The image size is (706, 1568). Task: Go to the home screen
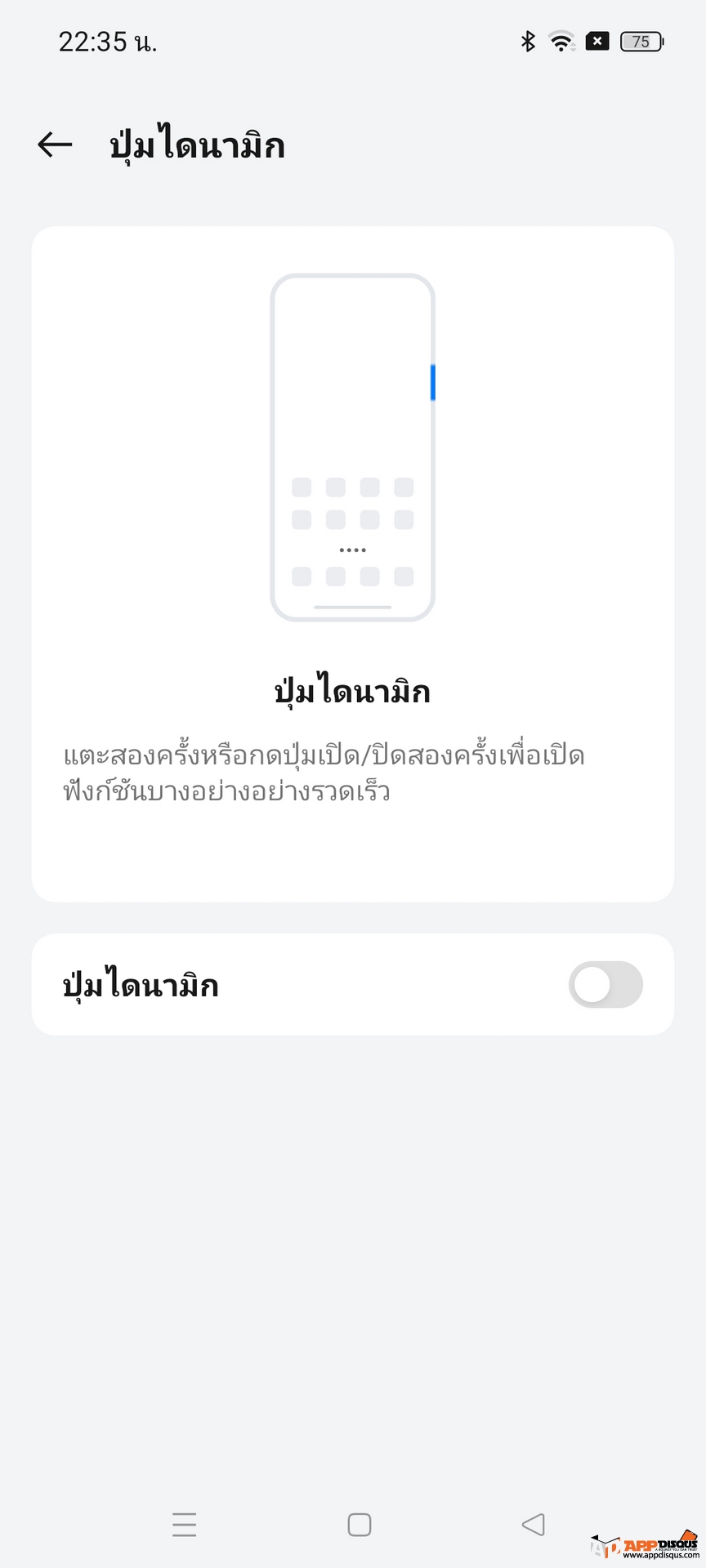[360, 1524]
